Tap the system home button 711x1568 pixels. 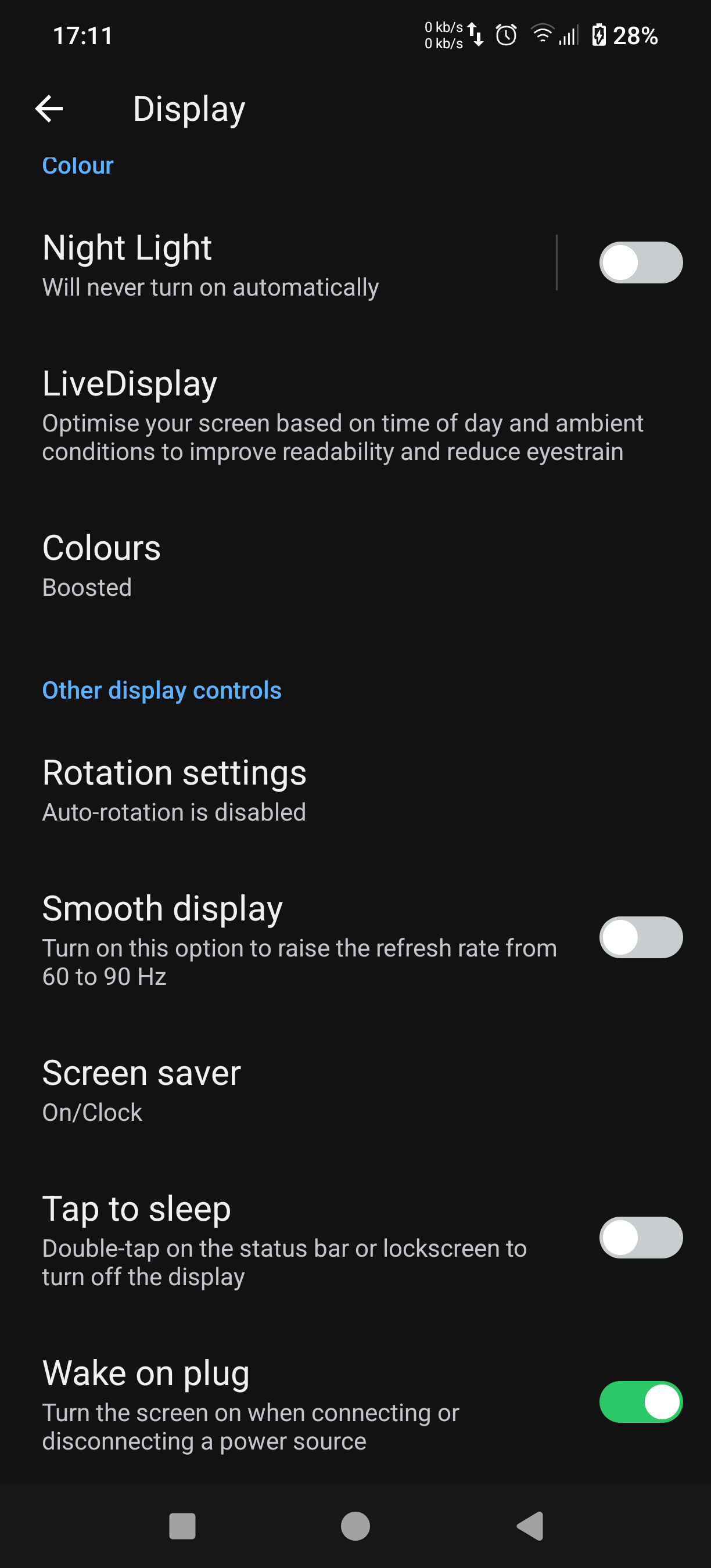click(x=355, y=1526)
